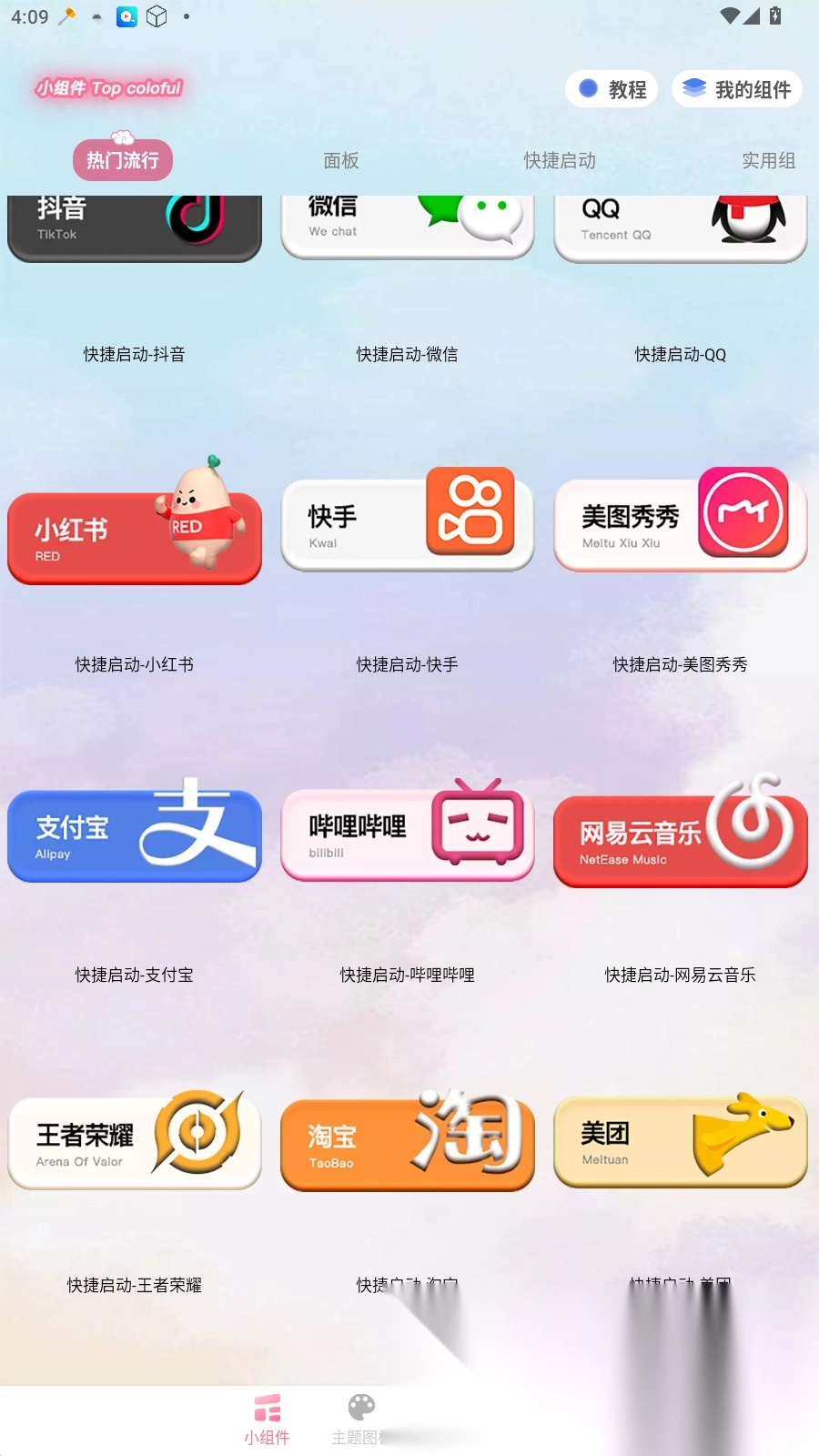
Task: Switch to the 面板 tab
Action: tap(340, 161)
